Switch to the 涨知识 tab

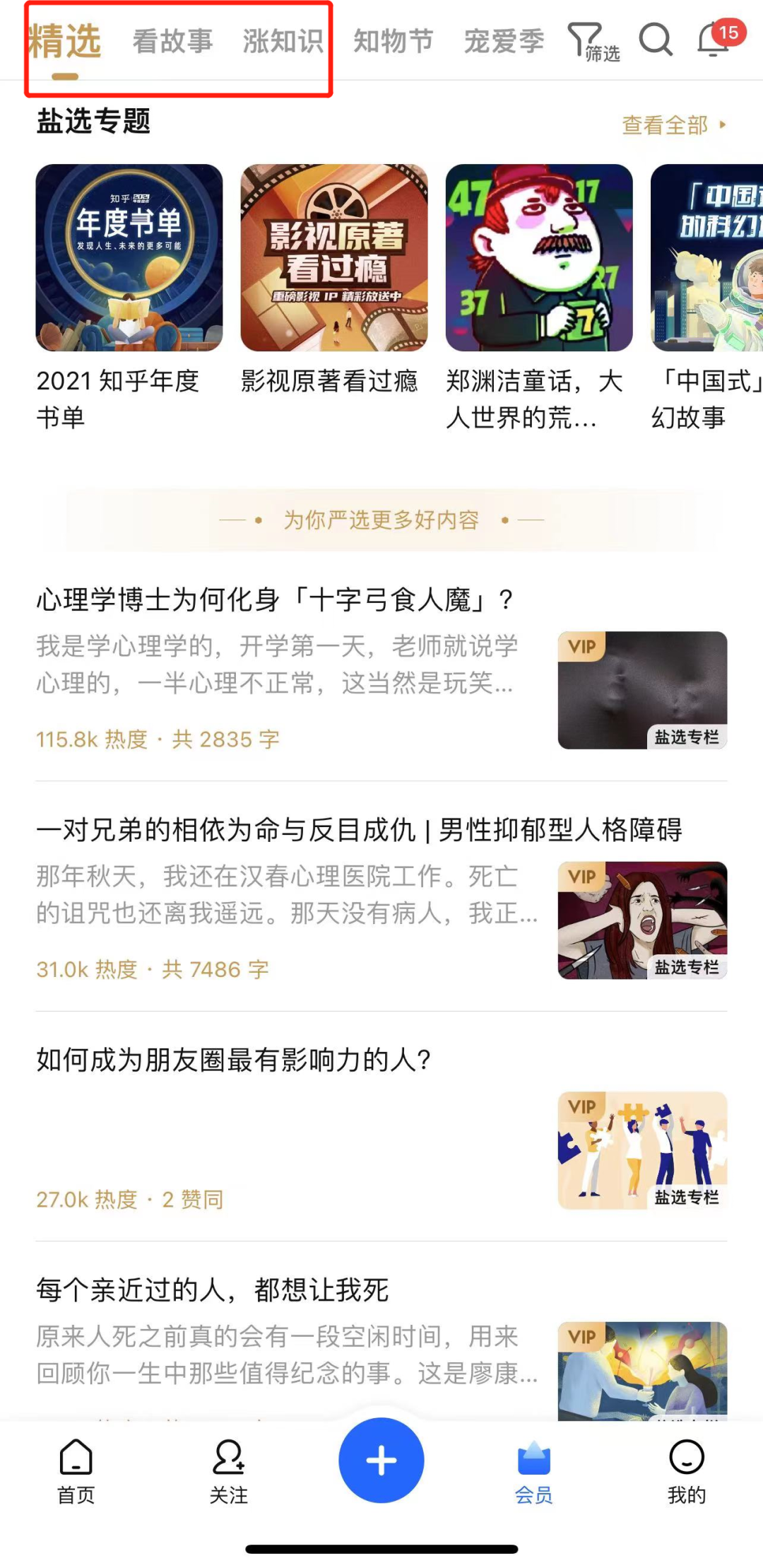(x=283, y=41)
